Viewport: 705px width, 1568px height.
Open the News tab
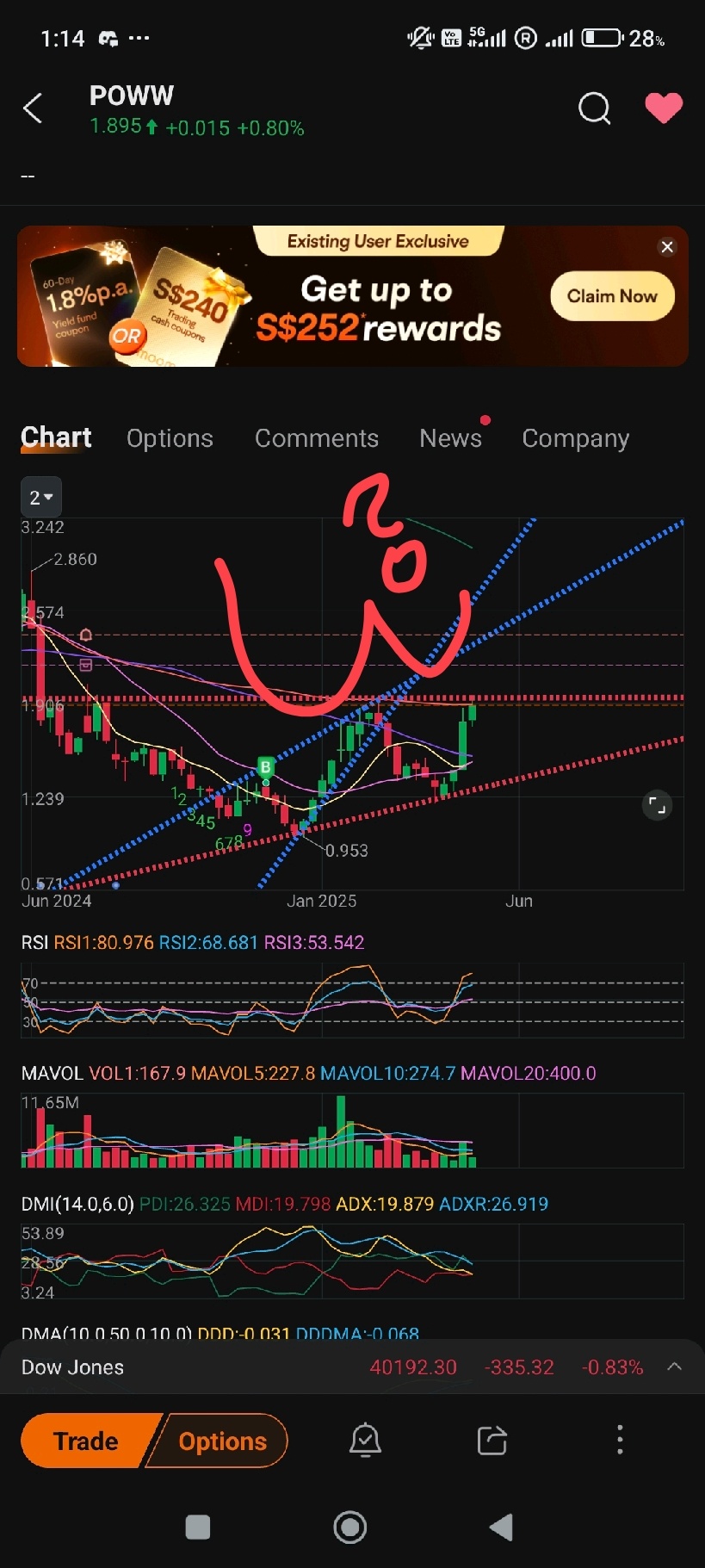tap(450, 438)
